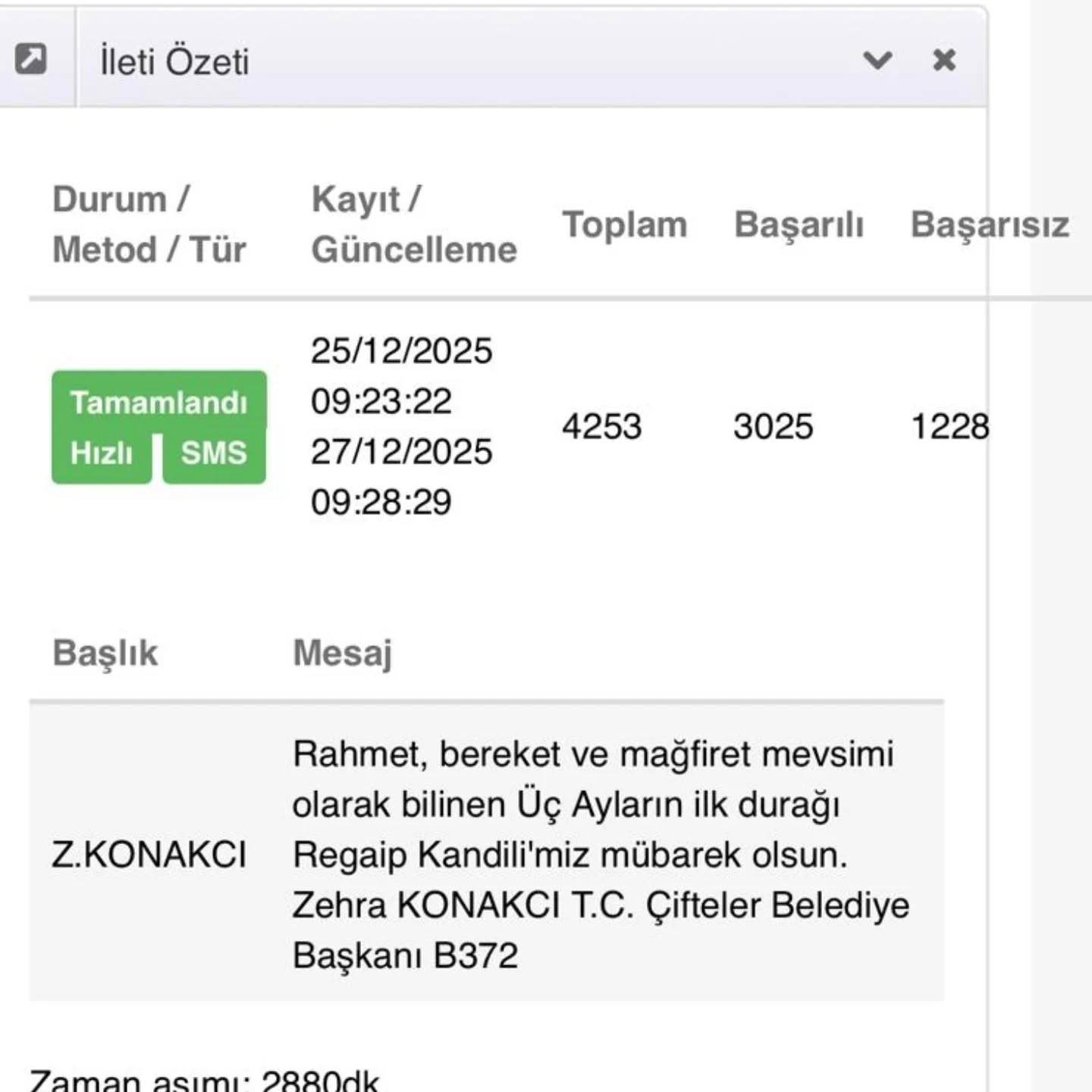The width and height of the screenshot is (1092, 1092).
Task: Close the İleti Özeti panel
Action: click(x=944, y=59)
